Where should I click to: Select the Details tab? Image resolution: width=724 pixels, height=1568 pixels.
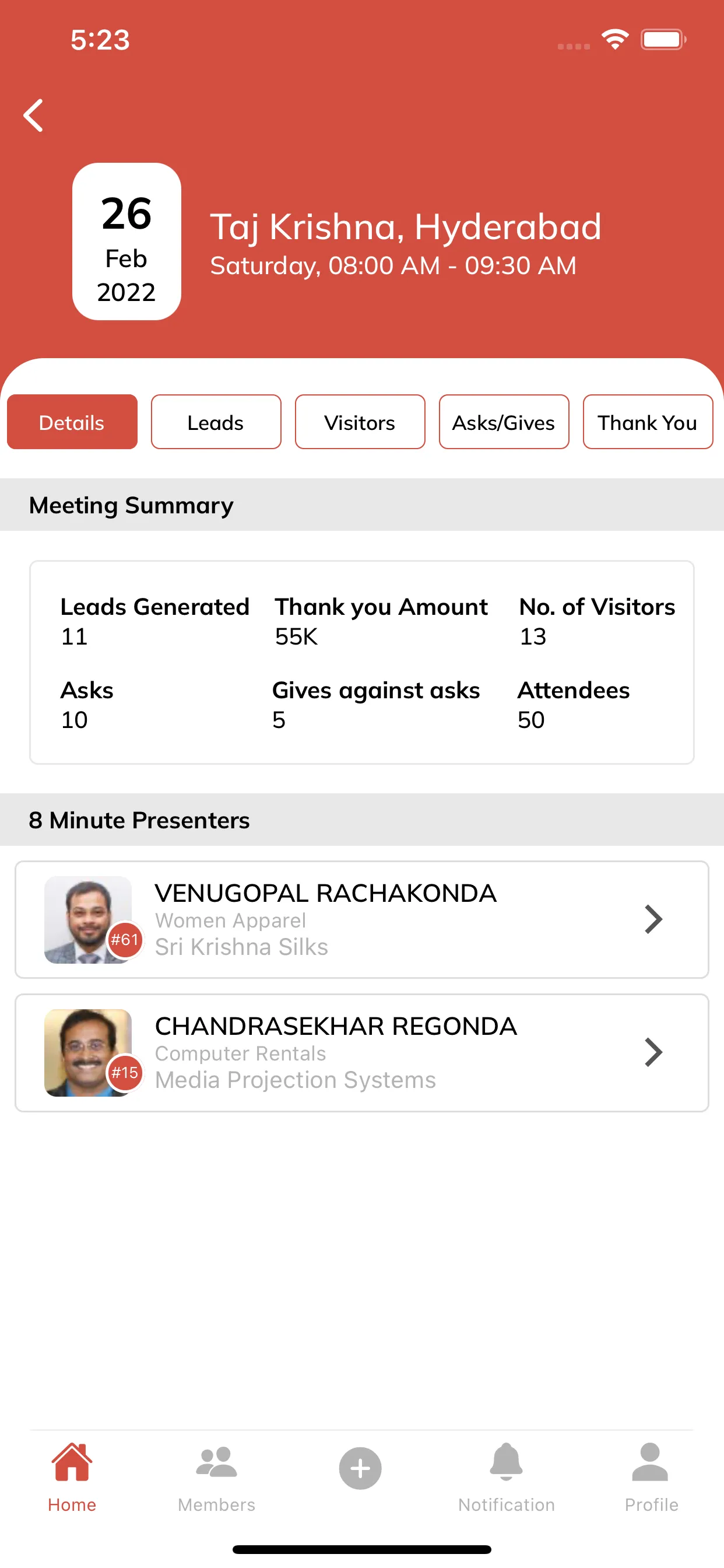72,422
